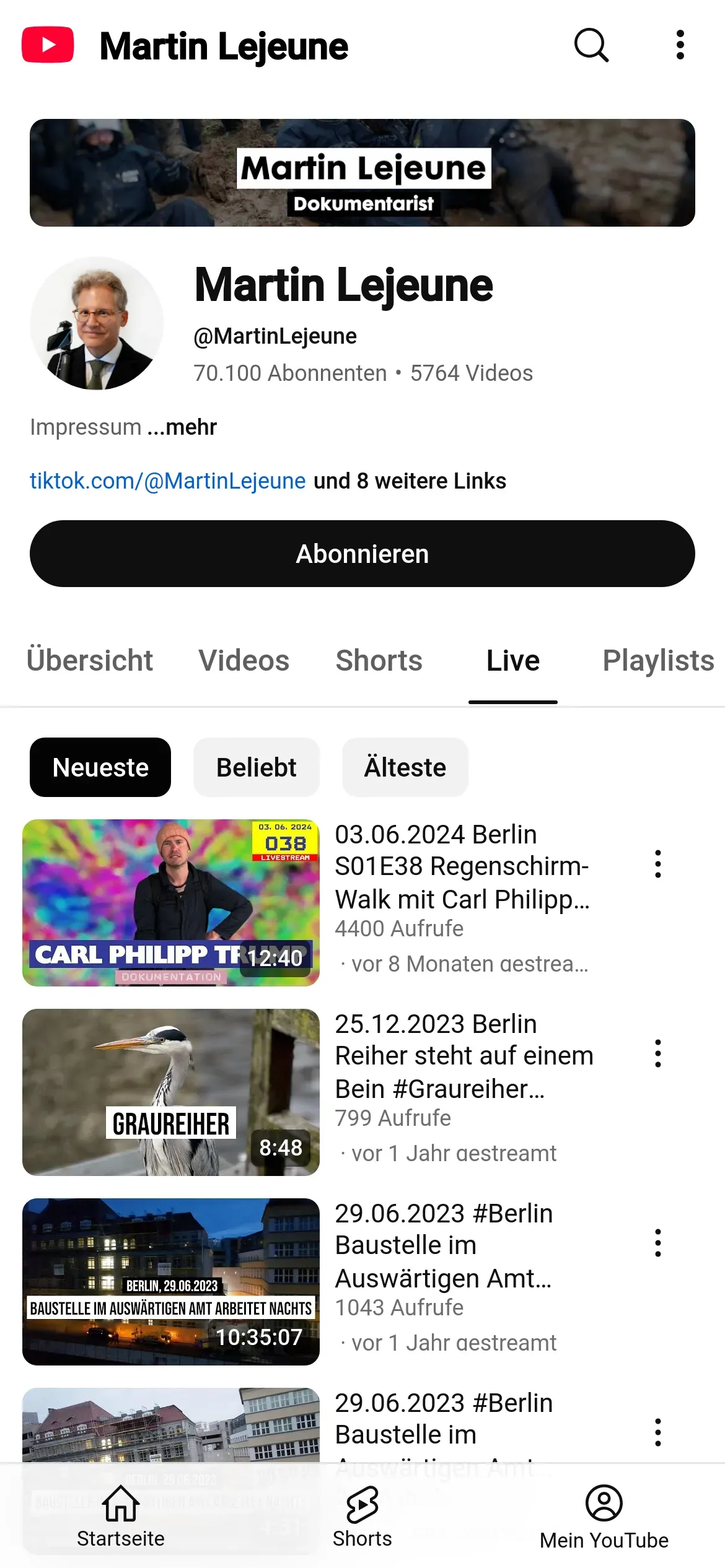The height and width of the screenshot is (1568, 725).
Task: Open the search icon in the top bar
Action: click(591, 45)
